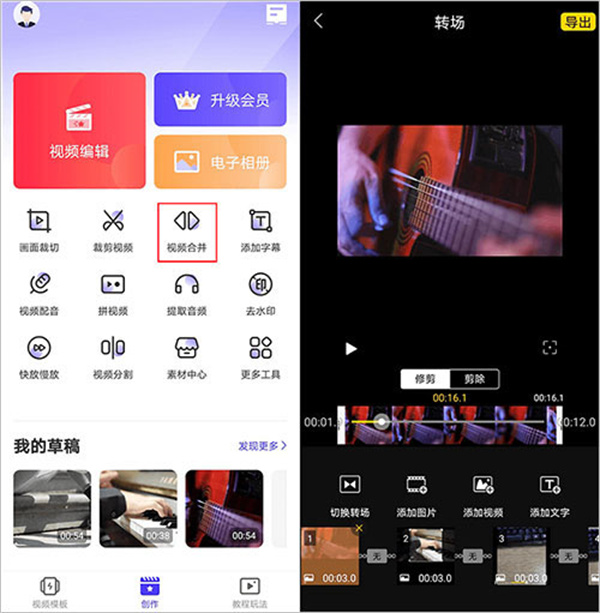The width and height of the screenshot is (600, 613).
Task: Go back from the 转场 screen
Action: click(x=318, y=21)
